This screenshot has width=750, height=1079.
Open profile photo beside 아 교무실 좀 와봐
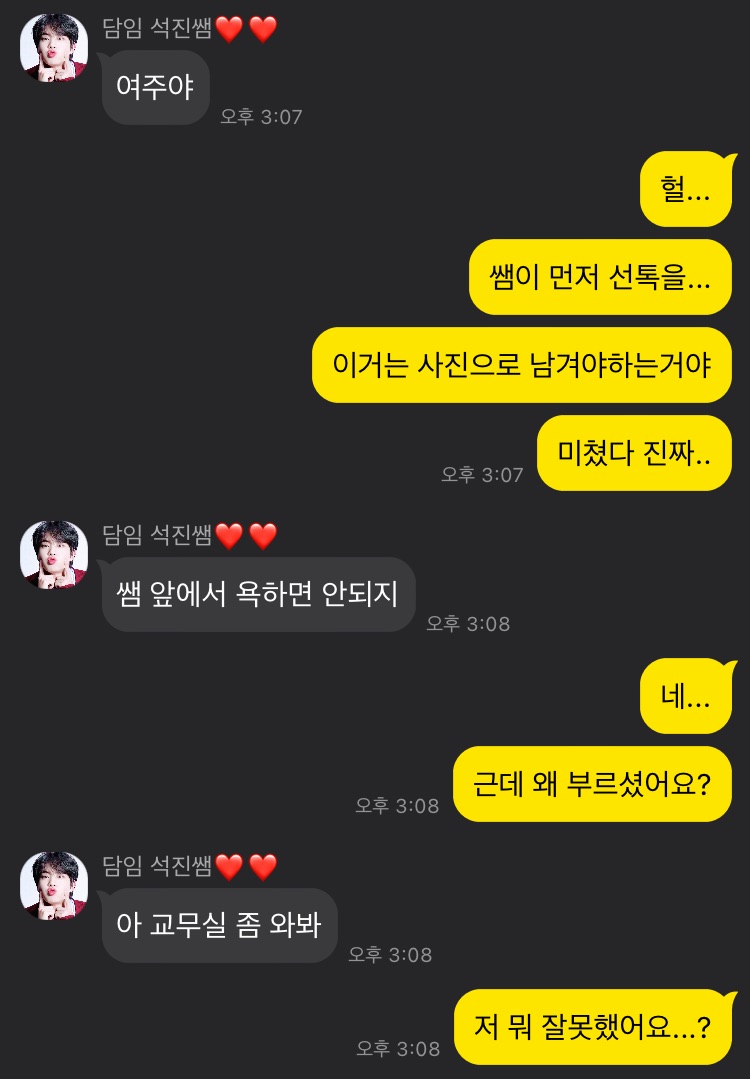(54, 885)
